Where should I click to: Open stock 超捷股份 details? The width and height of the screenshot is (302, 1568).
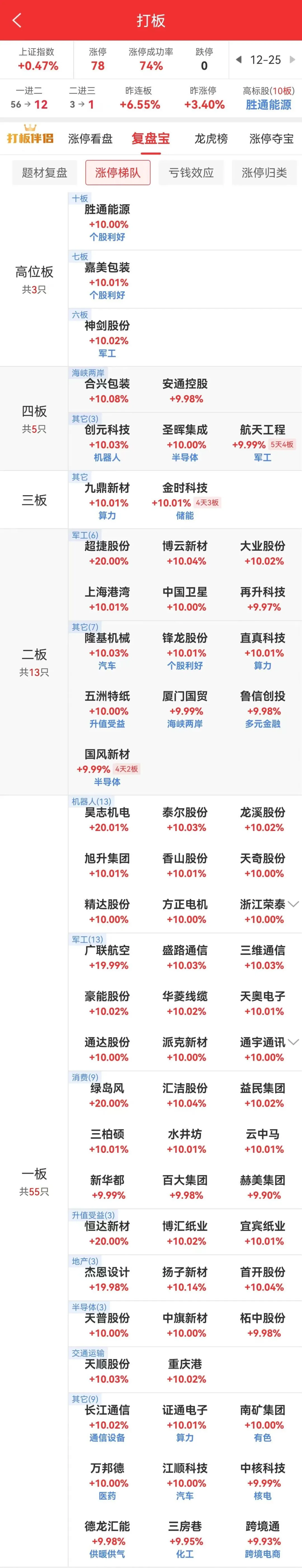[107, 546]
